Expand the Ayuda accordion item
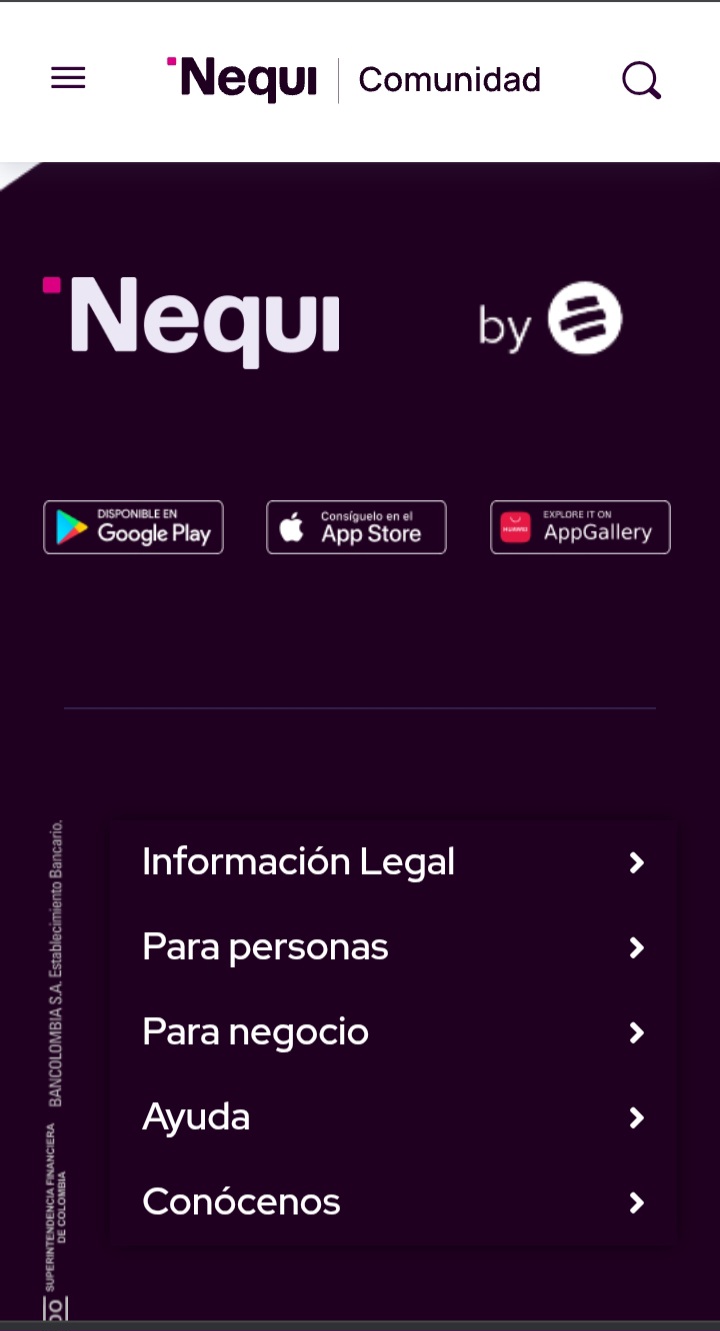720x1331 pixels. 390,1117
